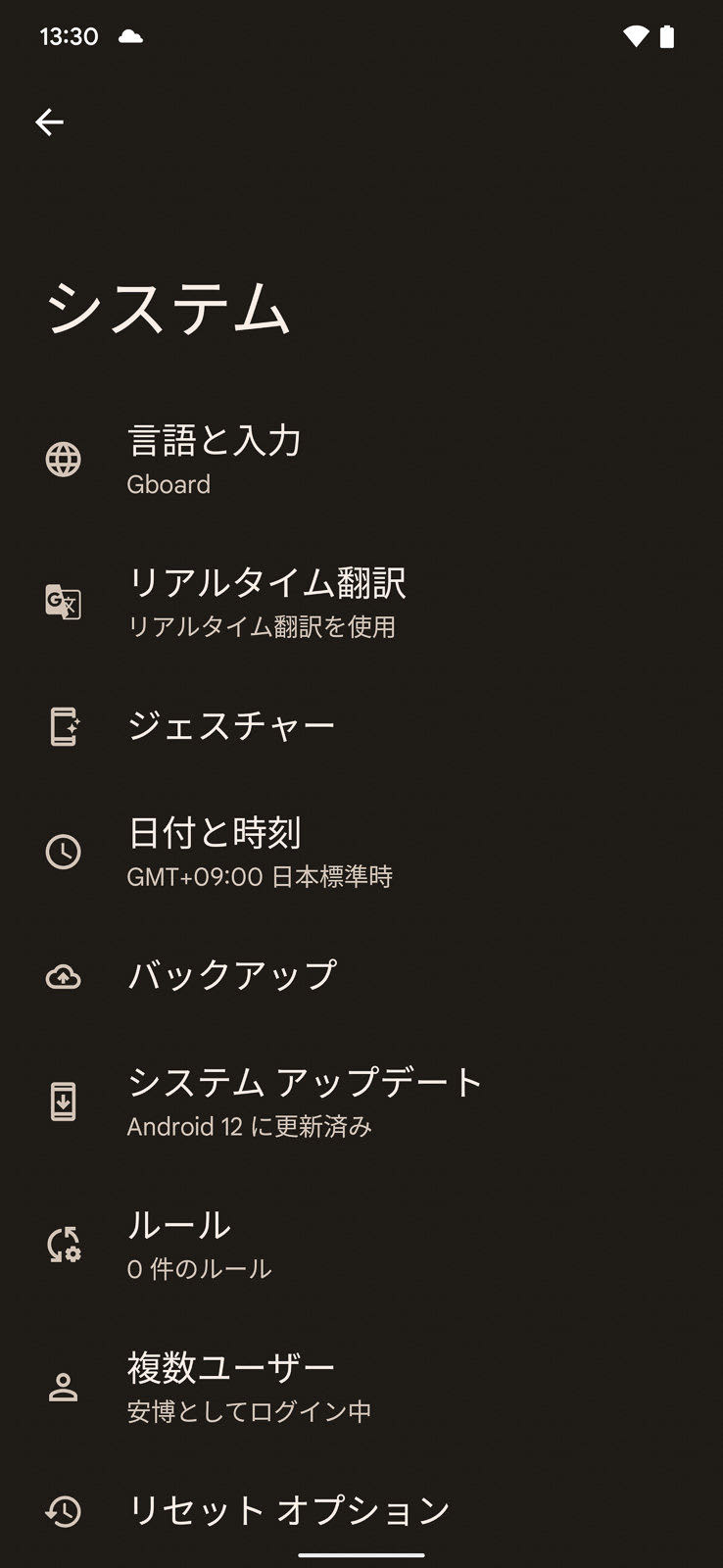Open リアルタイム翻訳 settings
The height and width of the screenshot is (1568, 723).
[x=361, y=601]
